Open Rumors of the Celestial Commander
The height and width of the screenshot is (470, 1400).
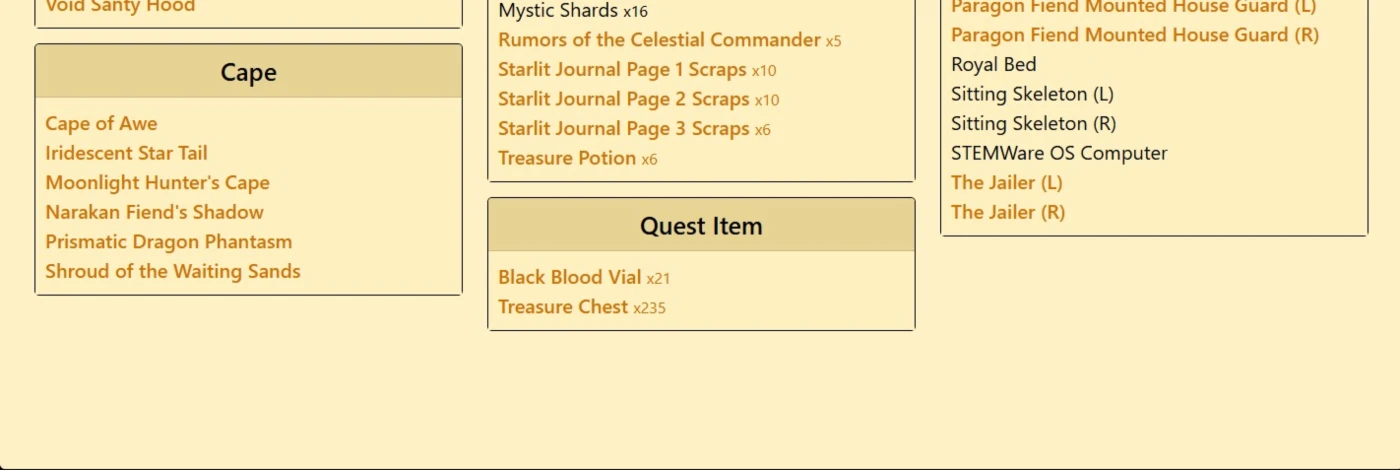(659, 40)
